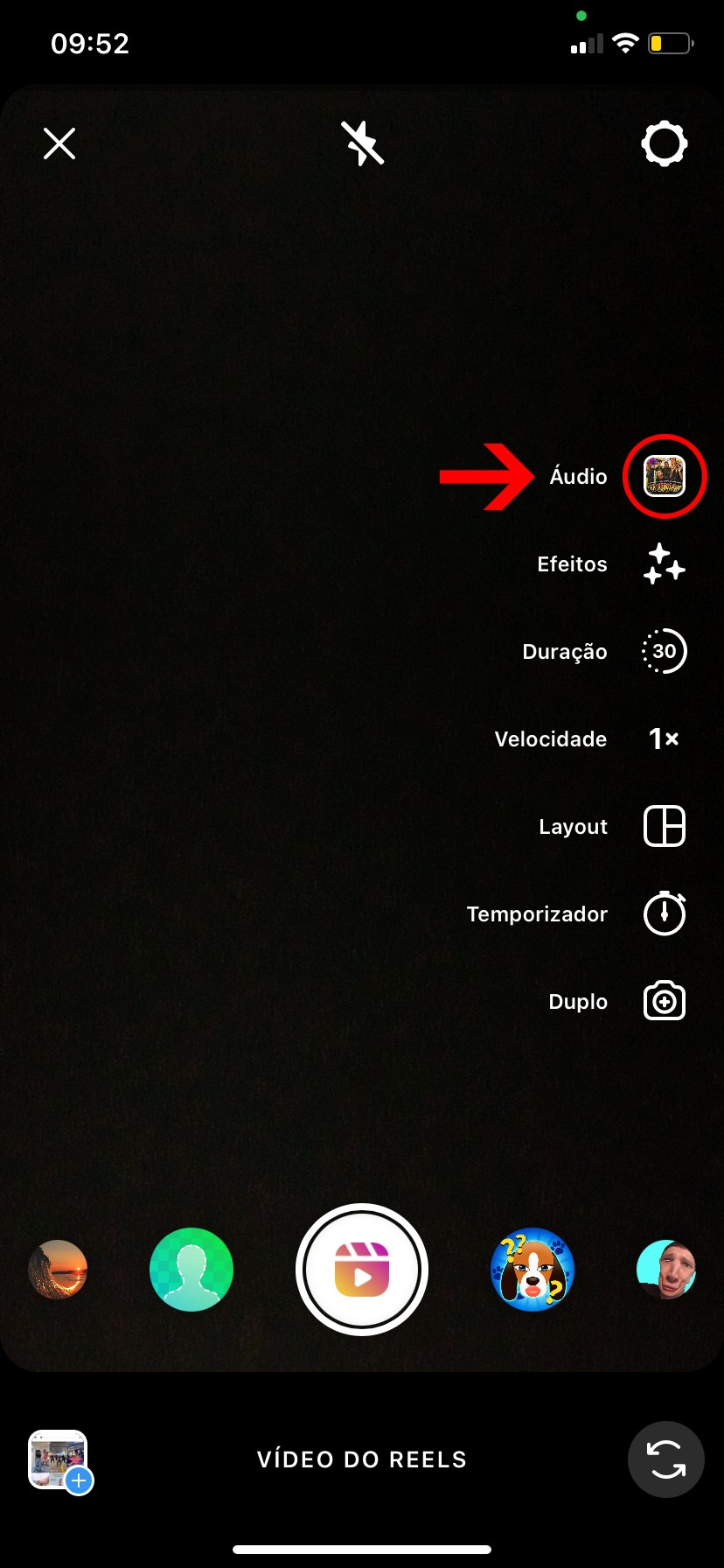
Task: Flip between front and rear camera
Action: (666, 1459)
